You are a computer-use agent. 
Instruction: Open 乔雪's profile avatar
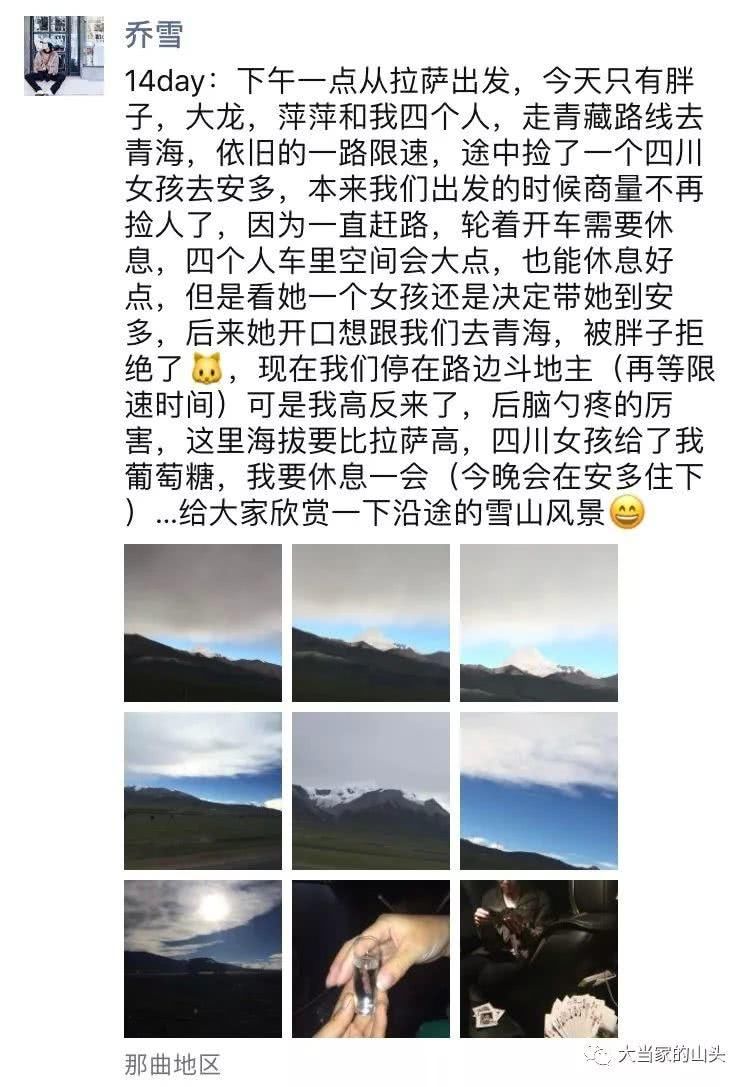click(64, 55)
